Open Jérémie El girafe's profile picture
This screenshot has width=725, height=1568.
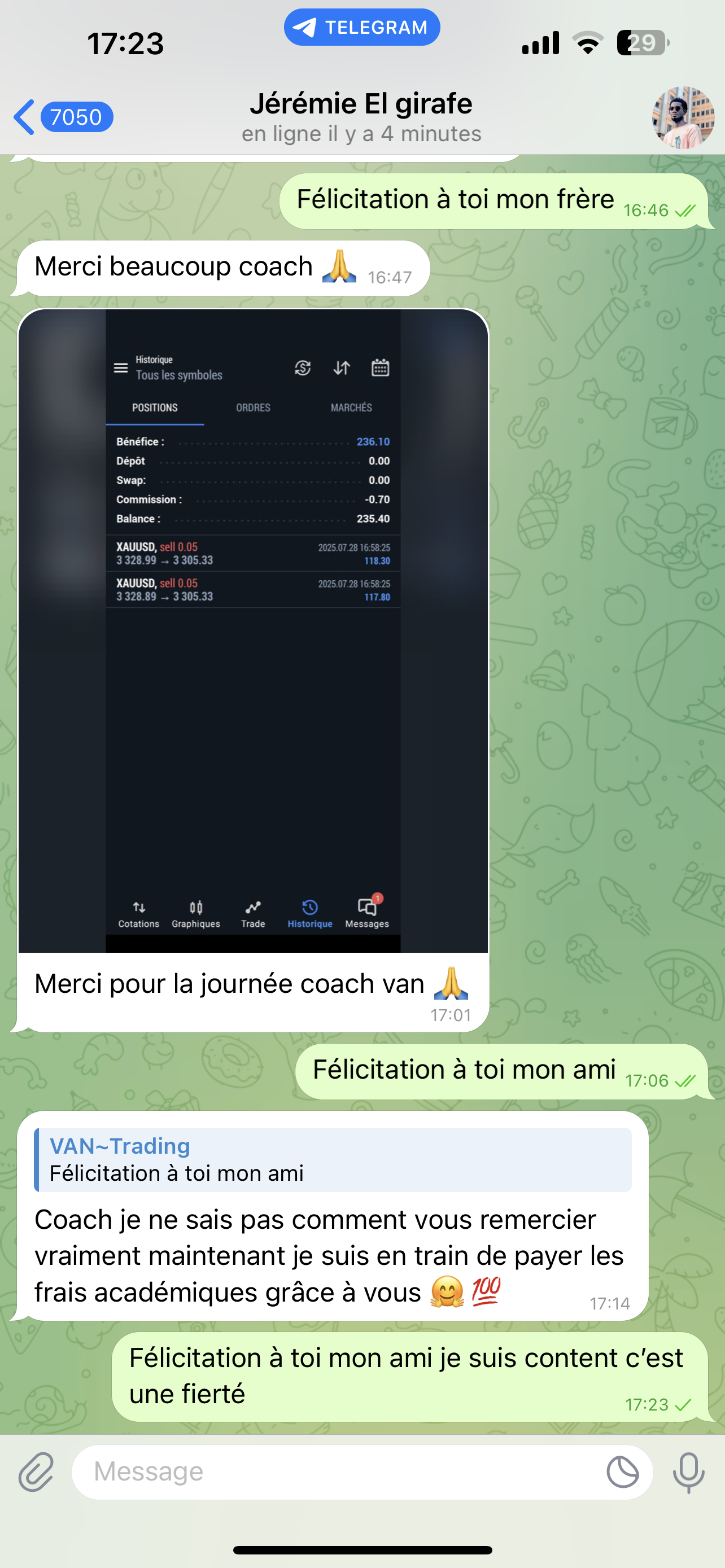683,117
